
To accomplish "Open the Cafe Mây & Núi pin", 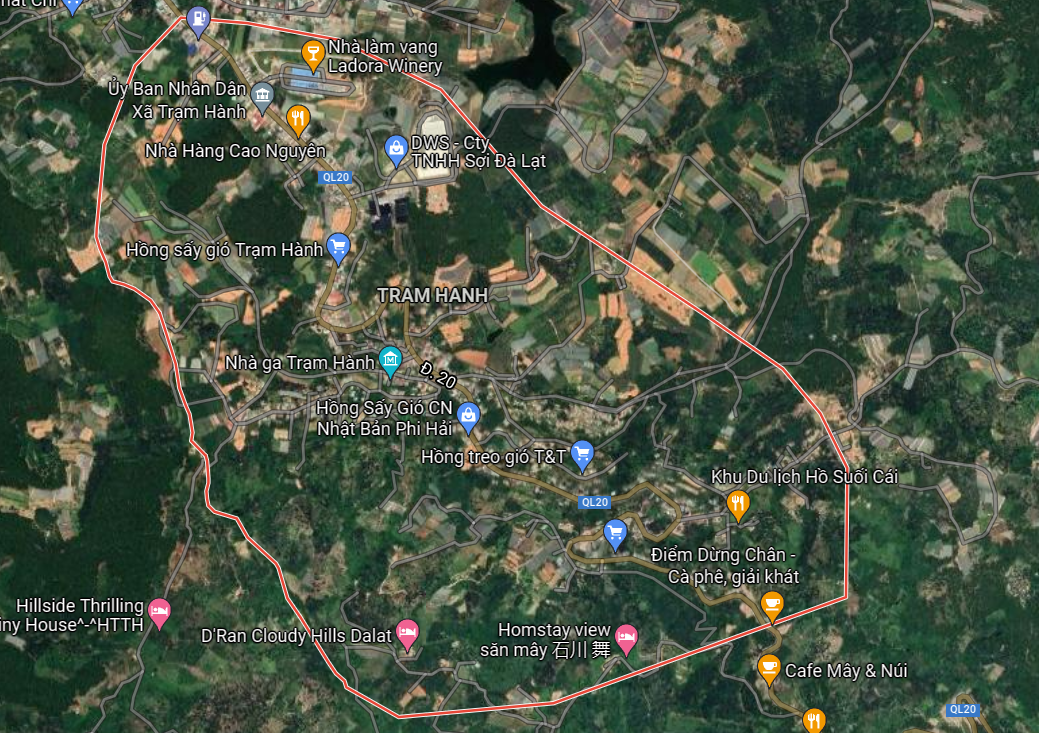I will (x=768, y=667).
